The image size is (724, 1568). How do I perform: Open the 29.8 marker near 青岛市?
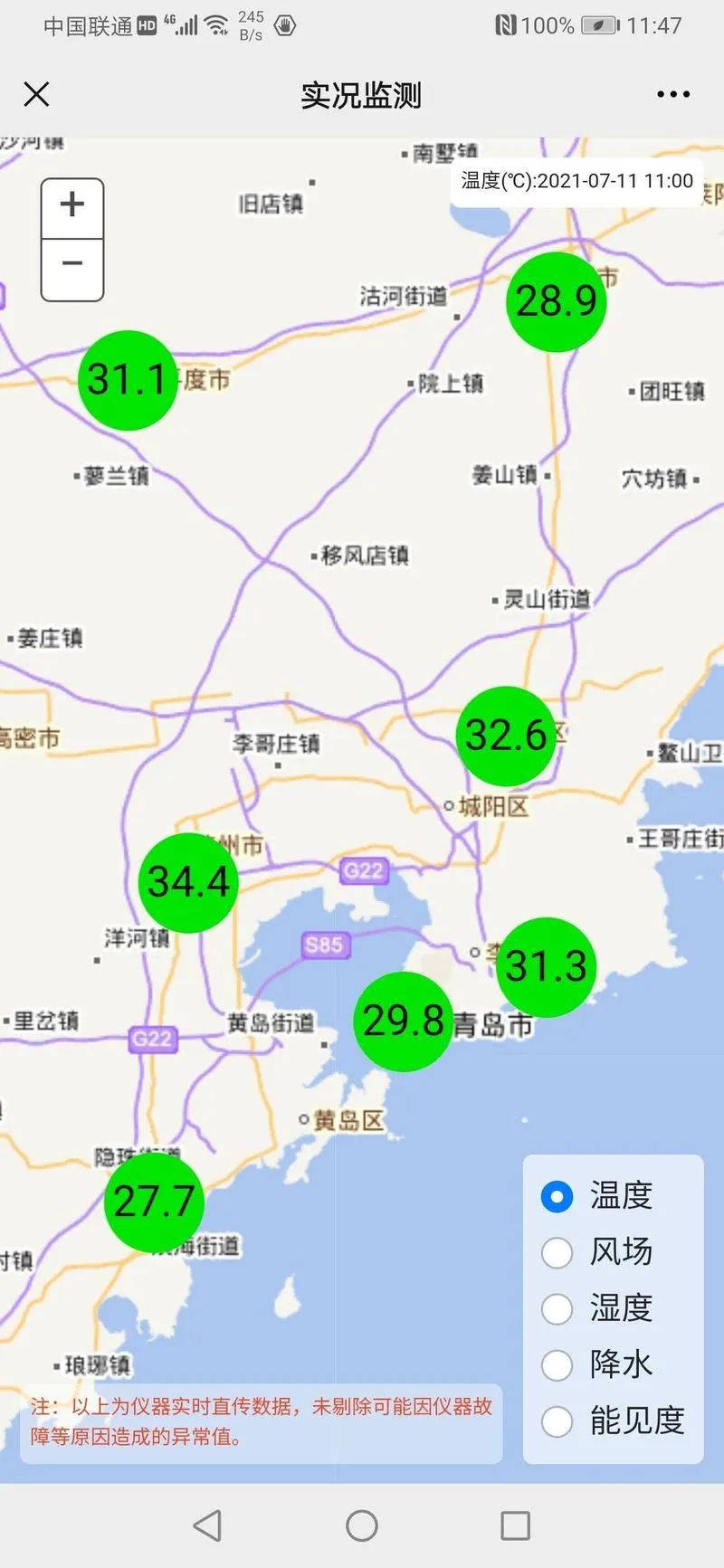pos(403,1022)
